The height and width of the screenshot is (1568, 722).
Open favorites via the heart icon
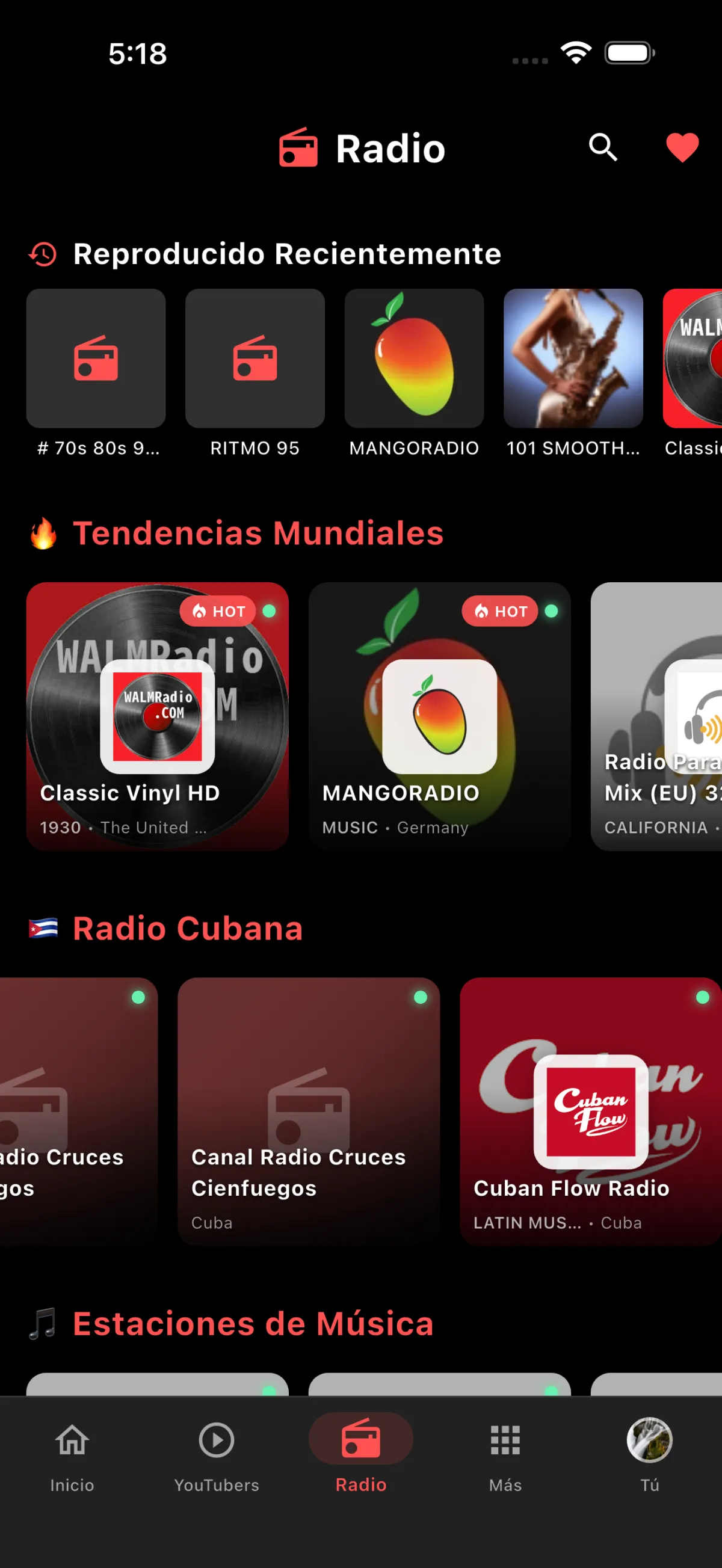pyautogui.click(x=682, y=147)
